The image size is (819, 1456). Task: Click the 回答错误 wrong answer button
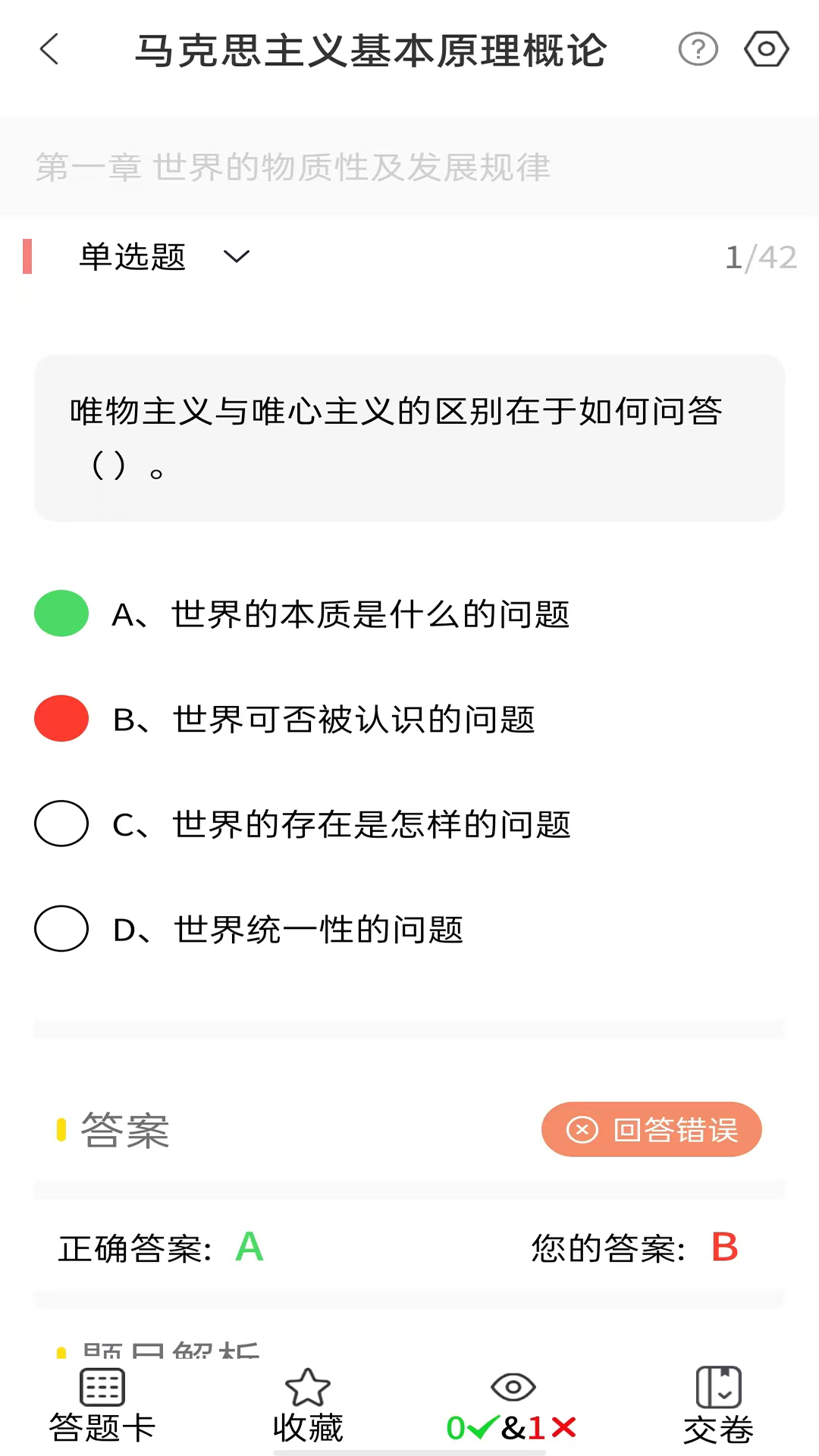(651, 1130)
